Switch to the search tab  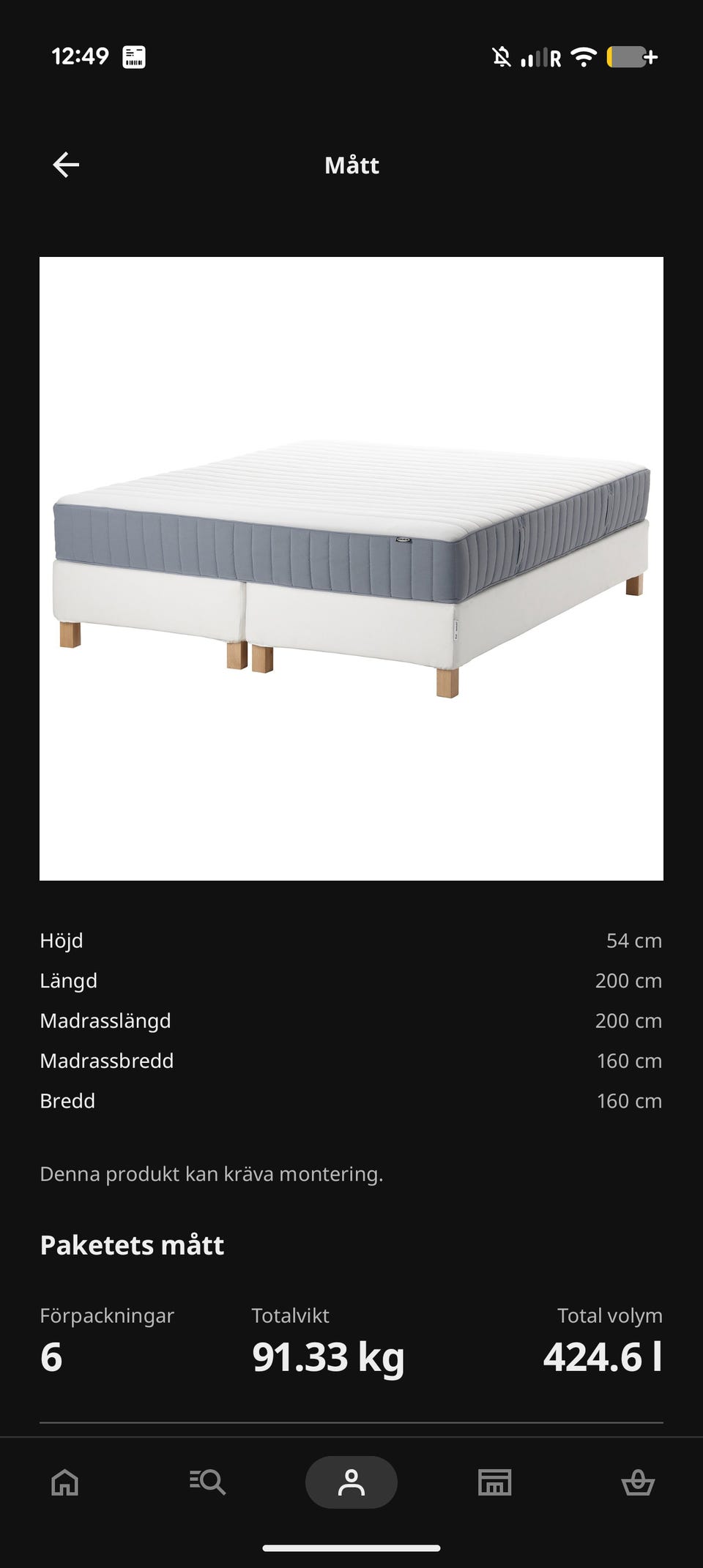[207, 1482]
